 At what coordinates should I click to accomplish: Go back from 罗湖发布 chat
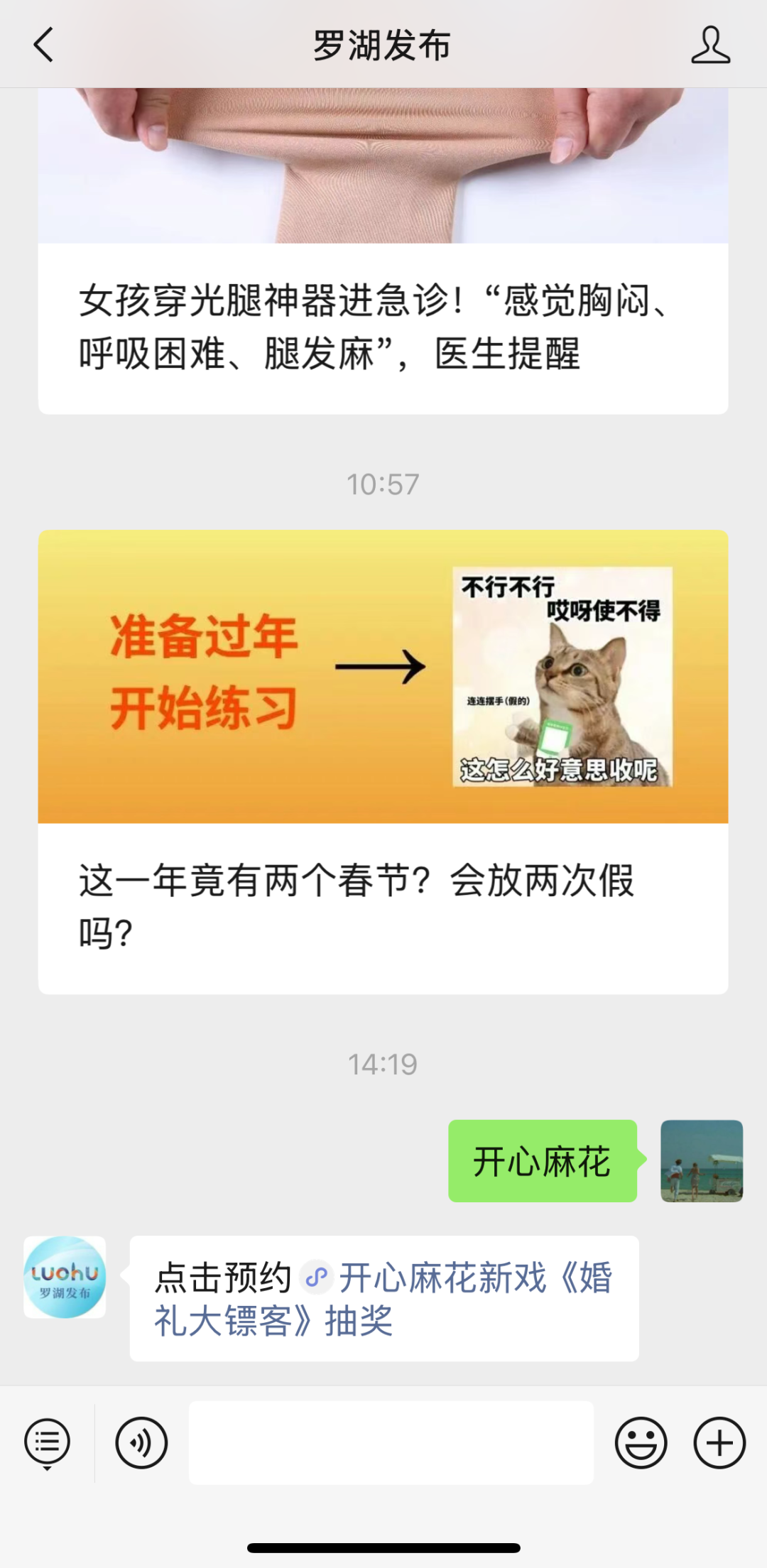click(x=44, y=45)
